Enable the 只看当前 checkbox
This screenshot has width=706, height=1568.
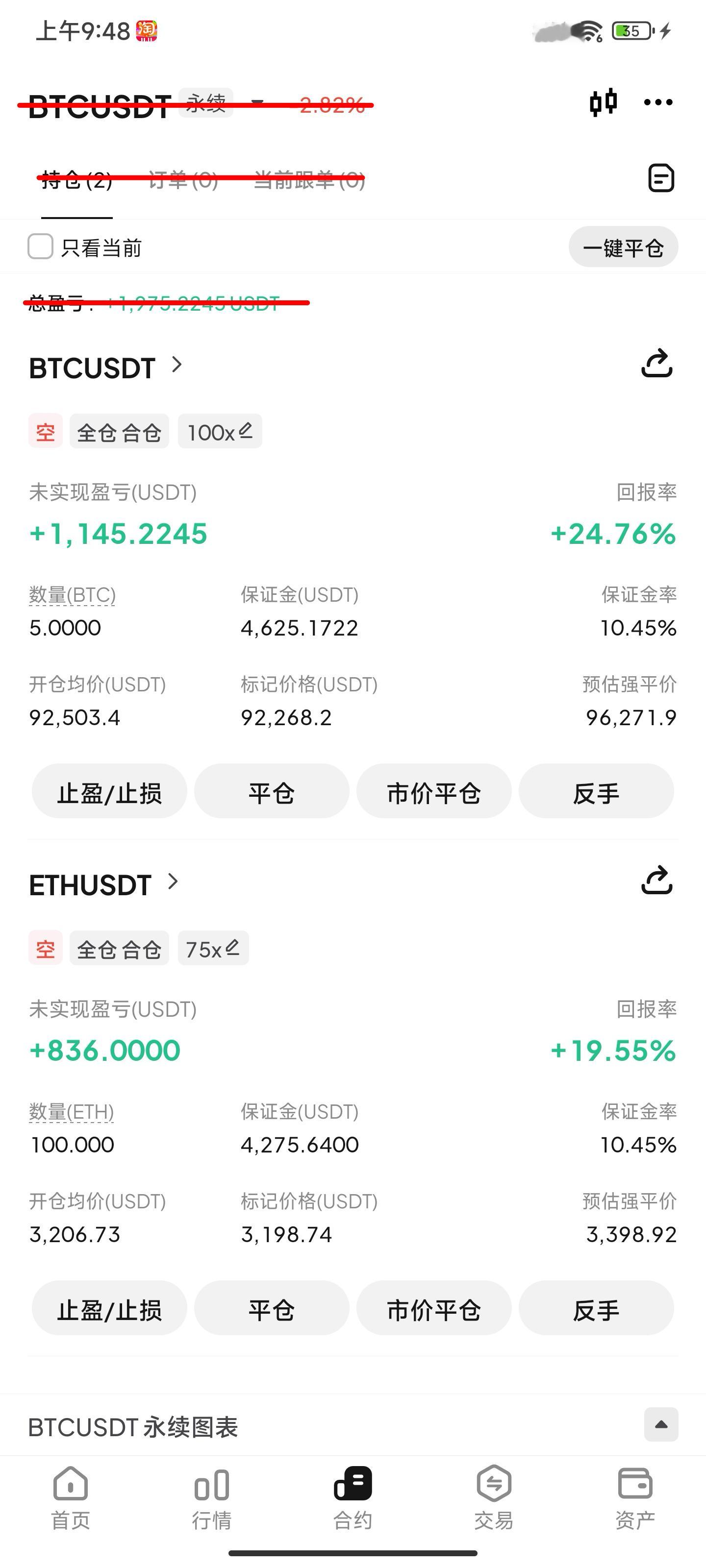click(39, 247)
